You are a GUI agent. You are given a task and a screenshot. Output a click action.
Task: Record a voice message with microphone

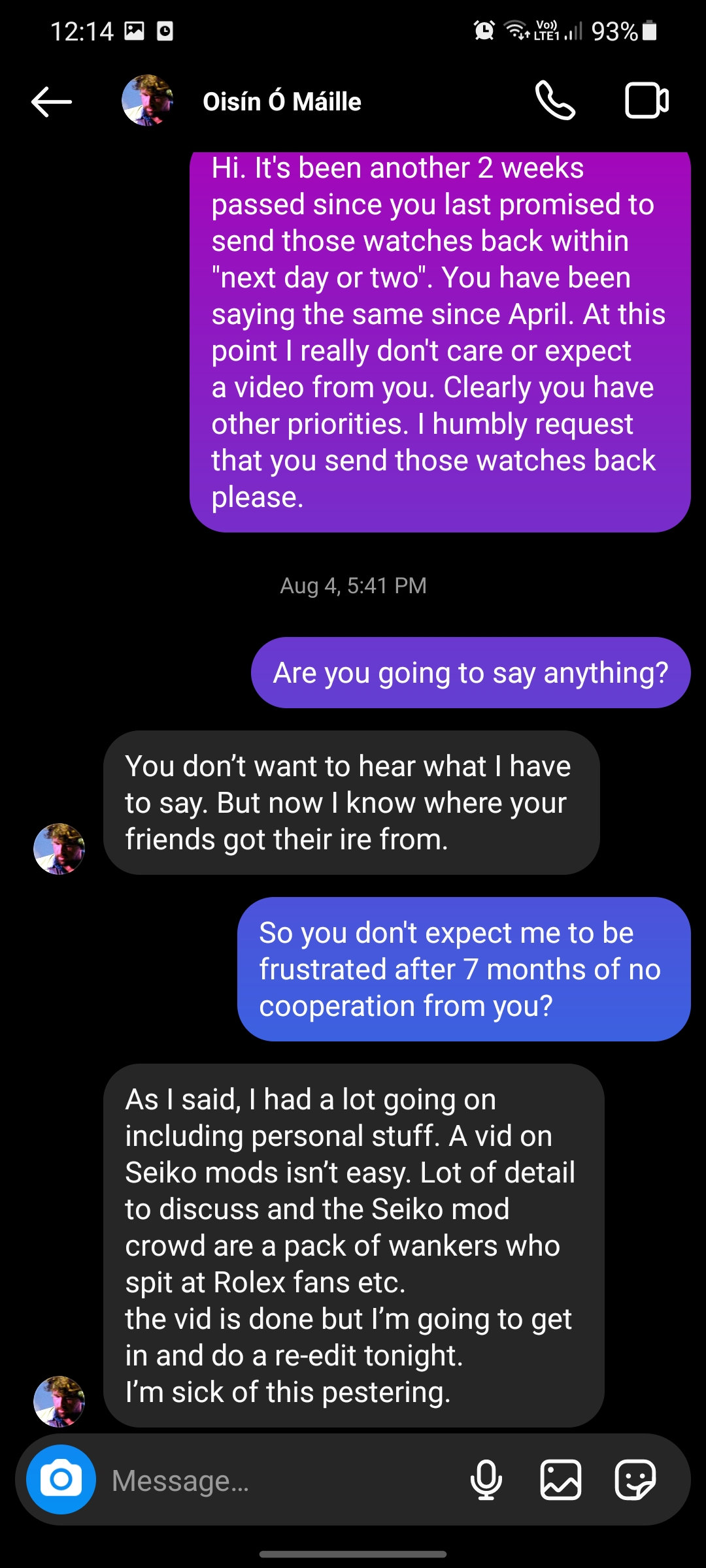click(486, 1480)
